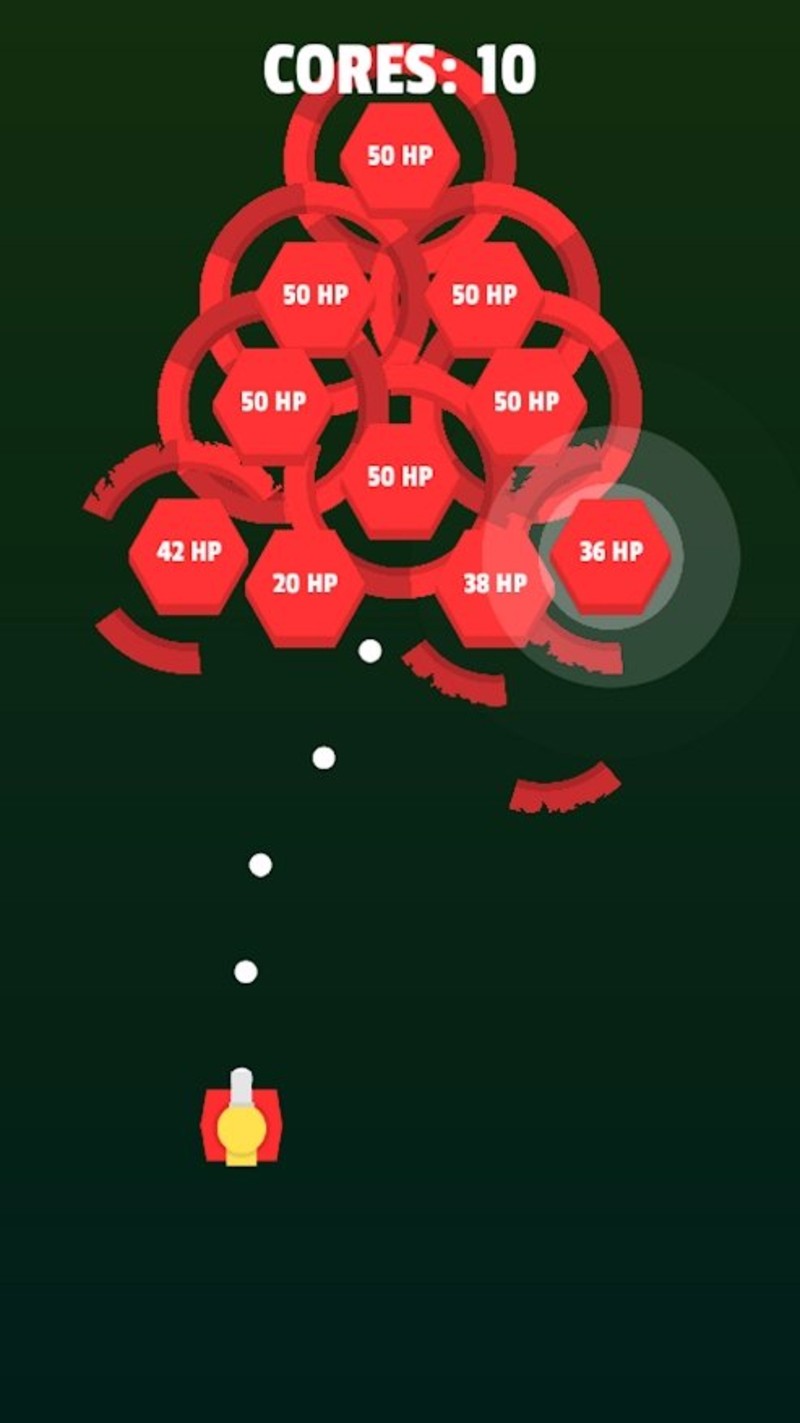This screenshot has width=800, height=1423.
Task: Select the red and yellow tank
Action: (x=241, y=1123)
